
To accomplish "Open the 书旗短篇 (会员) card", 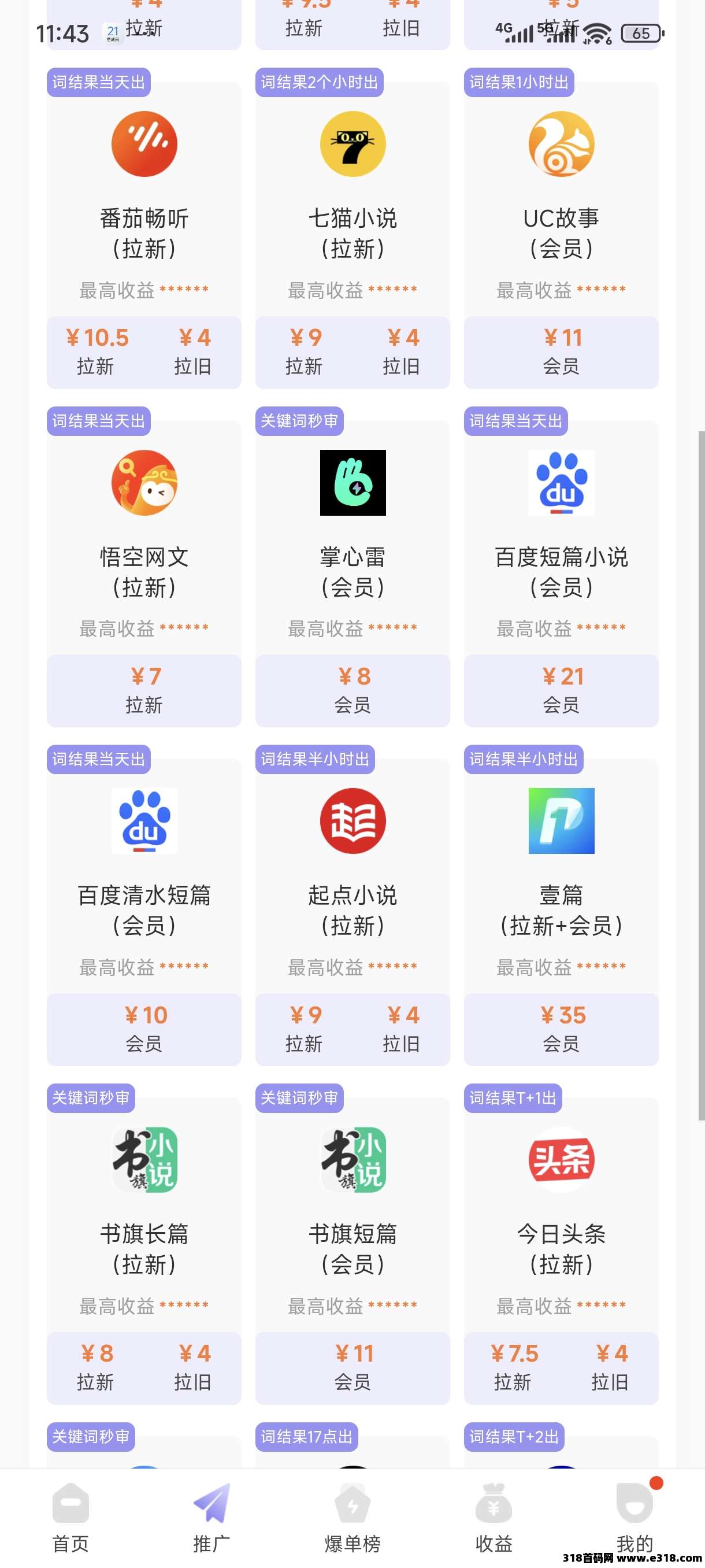I will [353, 1247].
